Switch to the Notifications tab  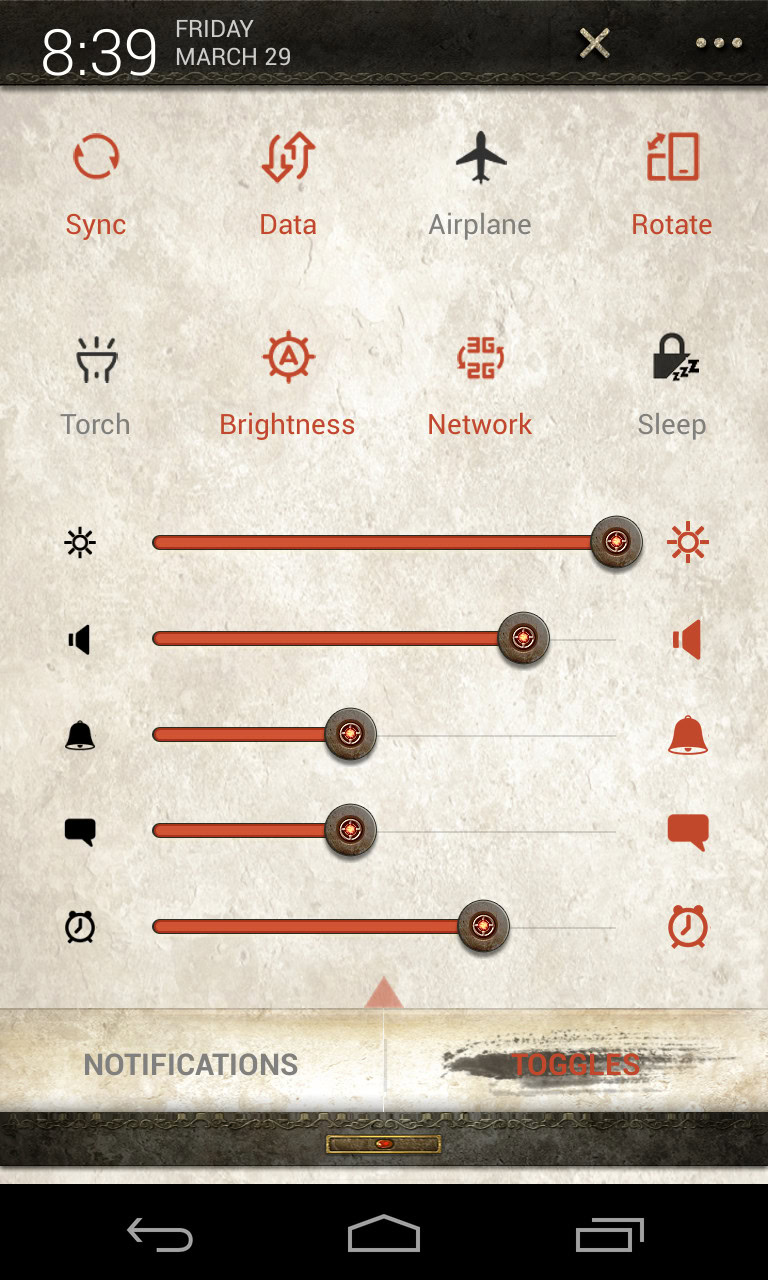(x=191, y=1064)
